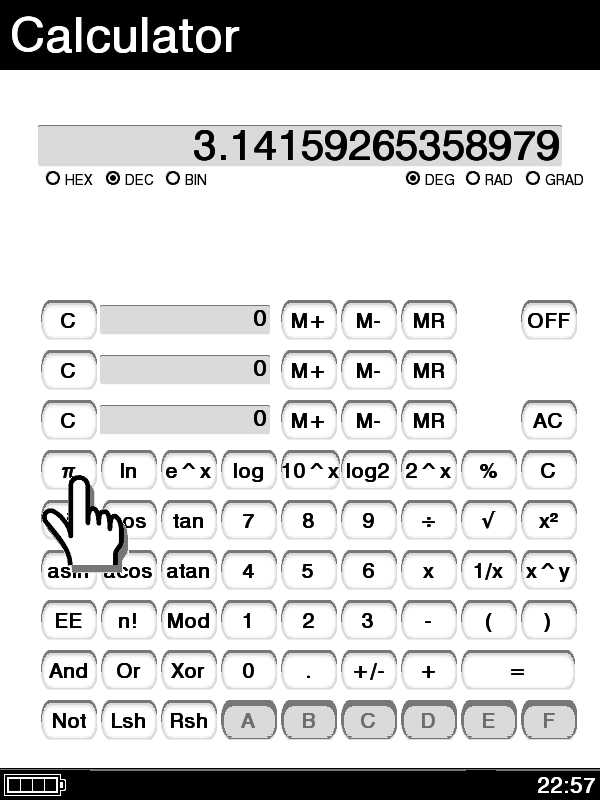Image resolution: width=600 pixels, height=800 pixels.
Task: Turn the calculator OFF
Action: pos(548,321)
